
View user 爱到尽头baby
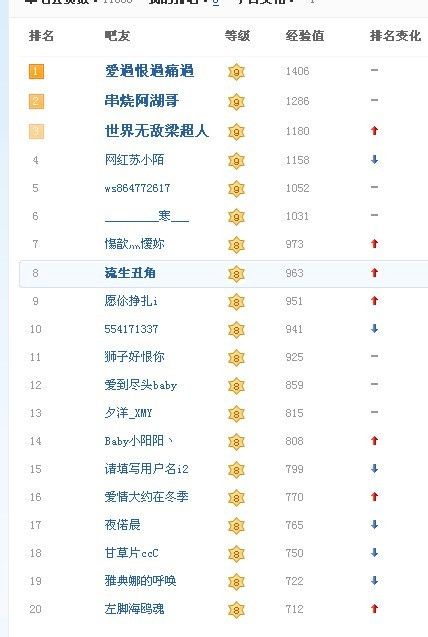[x=141, y=385]
